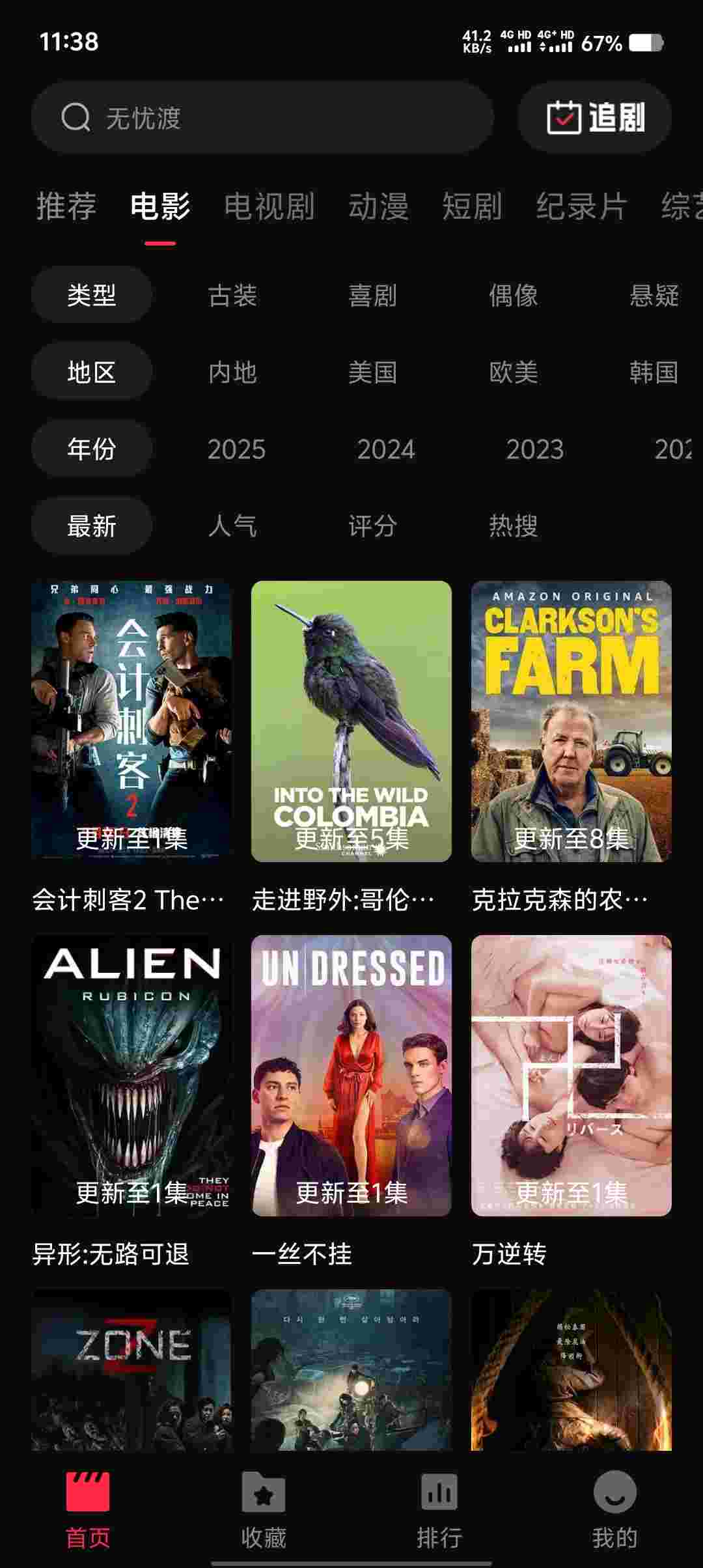
Task: Open the 排行 rankings tab
Action: tap(439, 1509)
